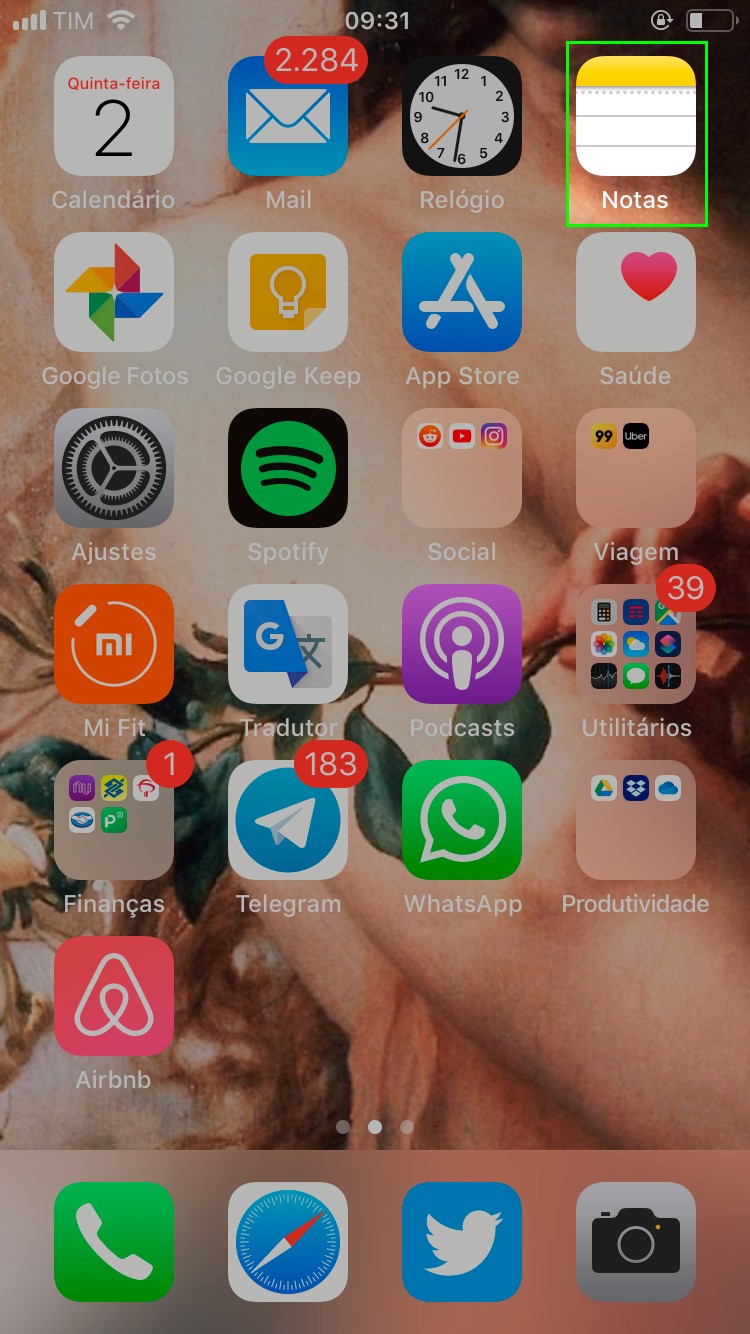Open Google Tradutor
Viewport: 750px width, 1334px height.
288,644
